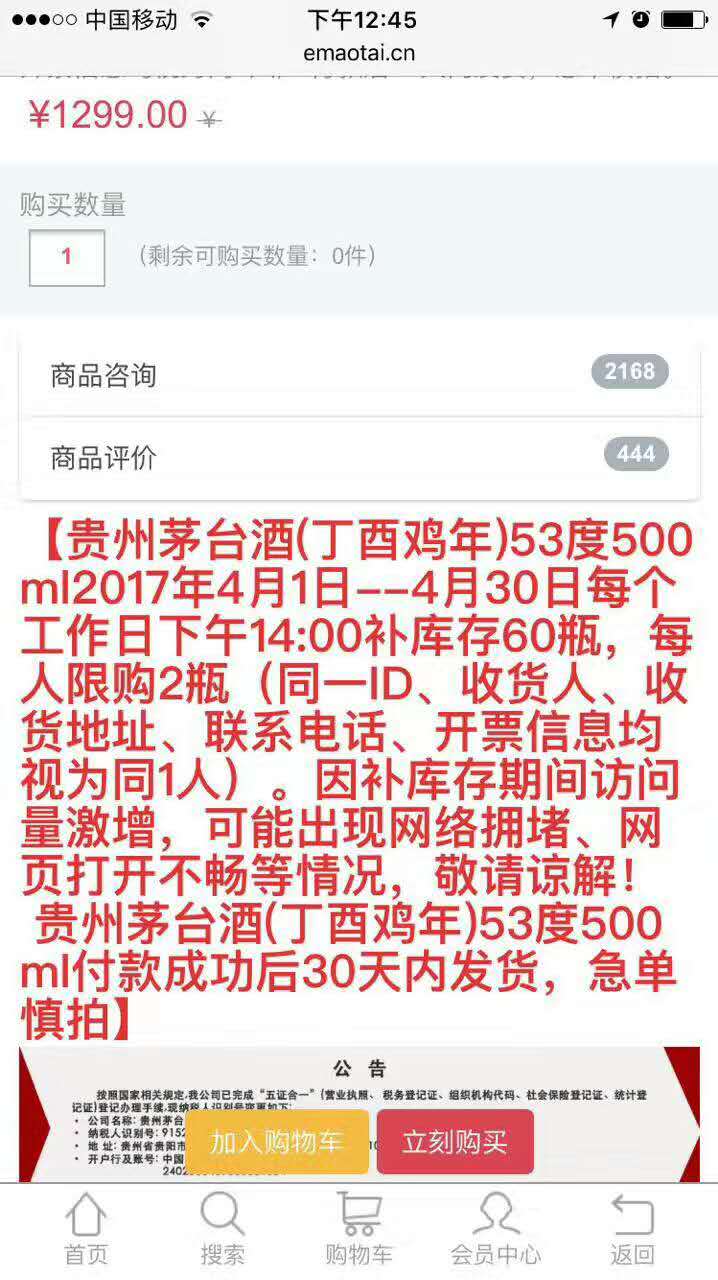Tap 立刻购买 to buy now
718x1280 pixels.
pyautogui.click(x=455, y=1142)
